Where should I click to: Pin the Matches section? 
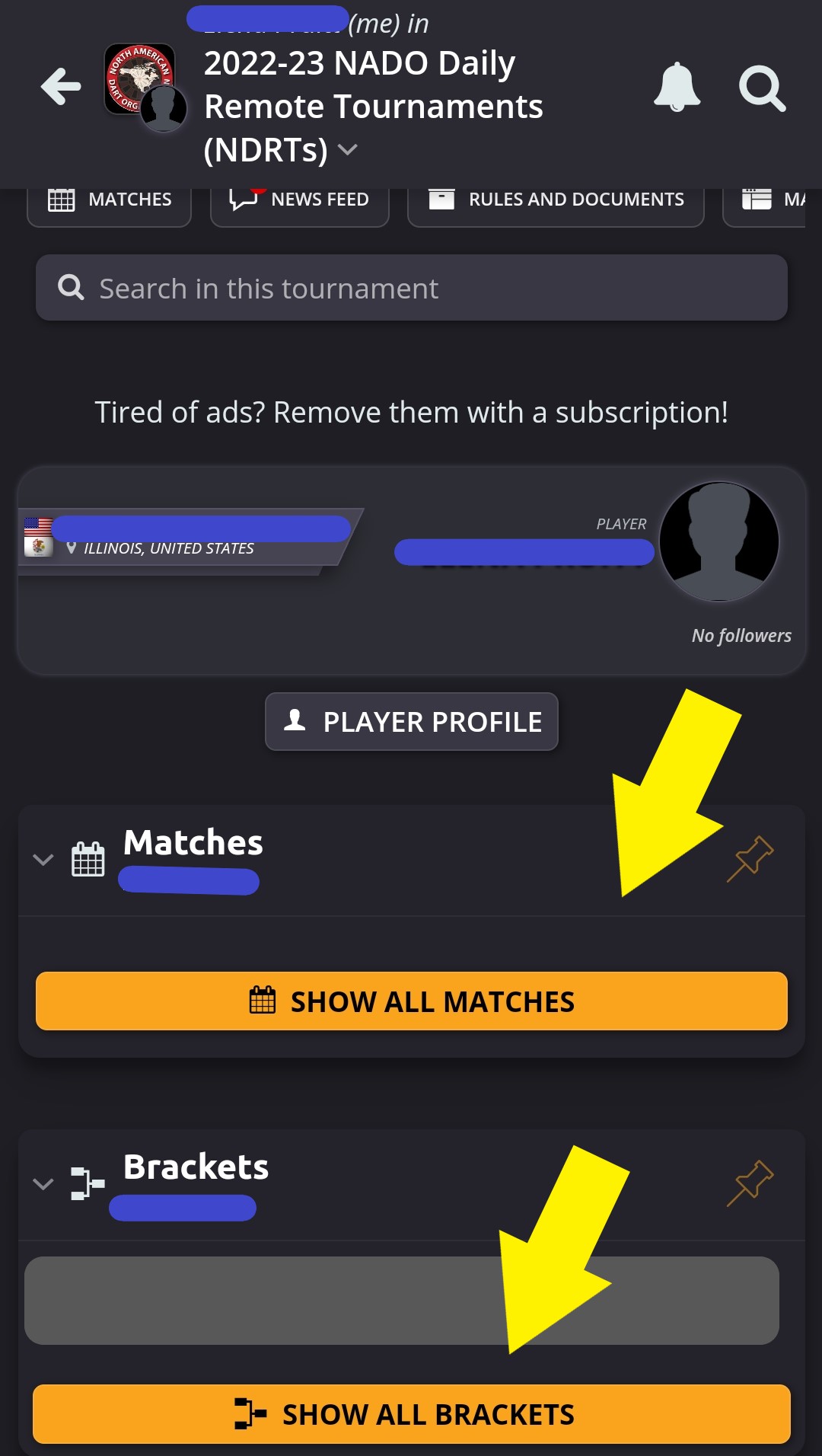750,859
